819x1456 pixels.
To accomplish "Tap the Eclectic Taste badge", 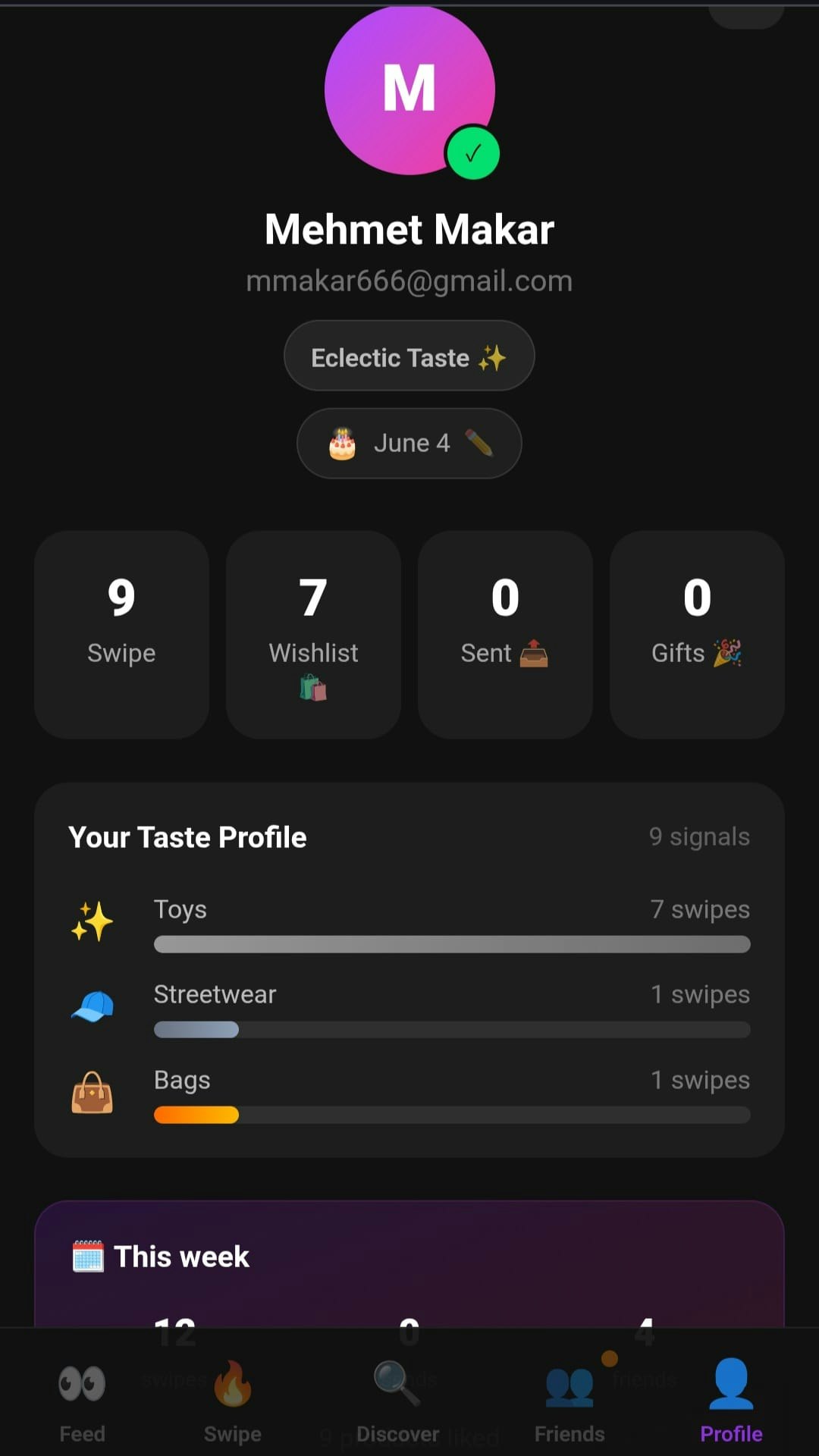I will [x=409, y=356].
